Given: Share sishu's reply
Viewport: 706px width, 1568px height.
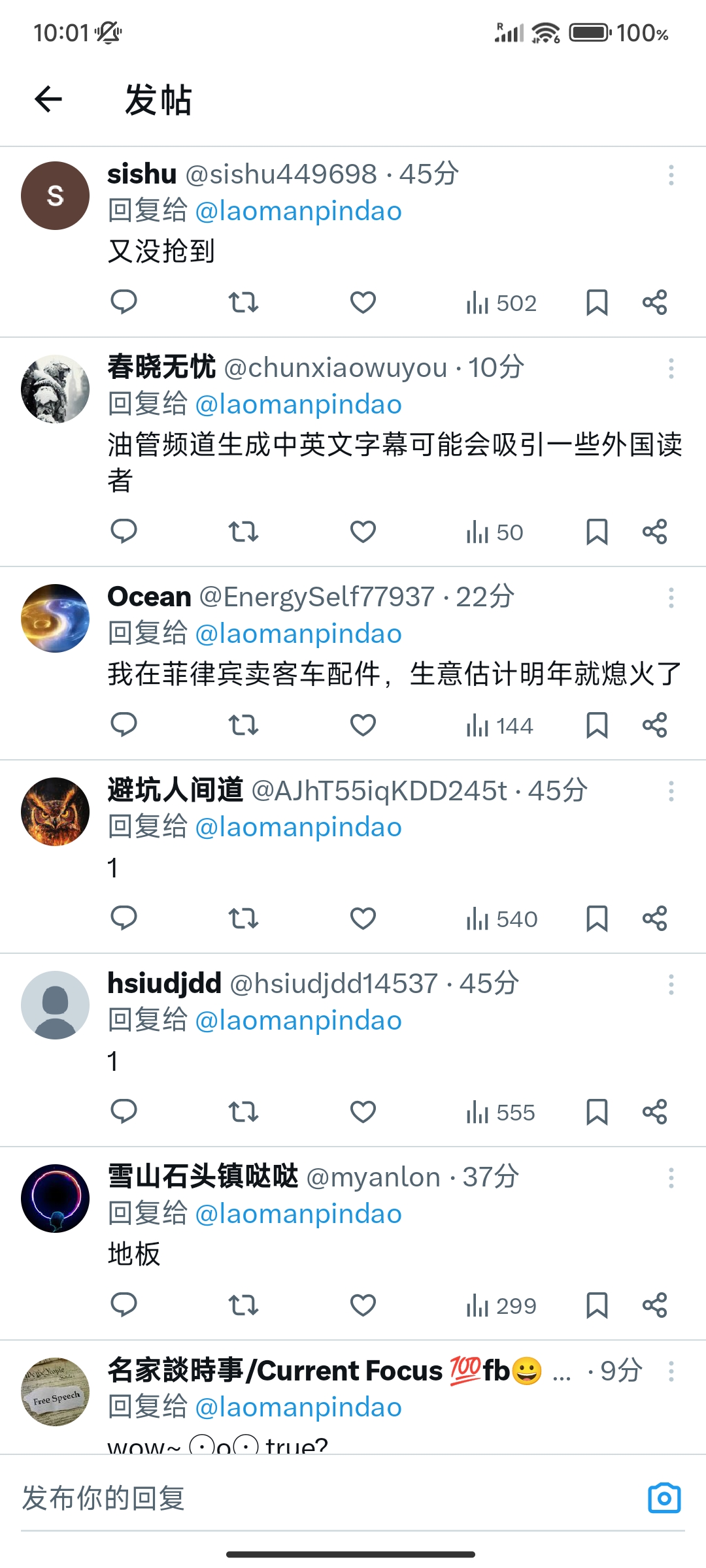Looking at the screenshot, I should click(x=654, y=302).
